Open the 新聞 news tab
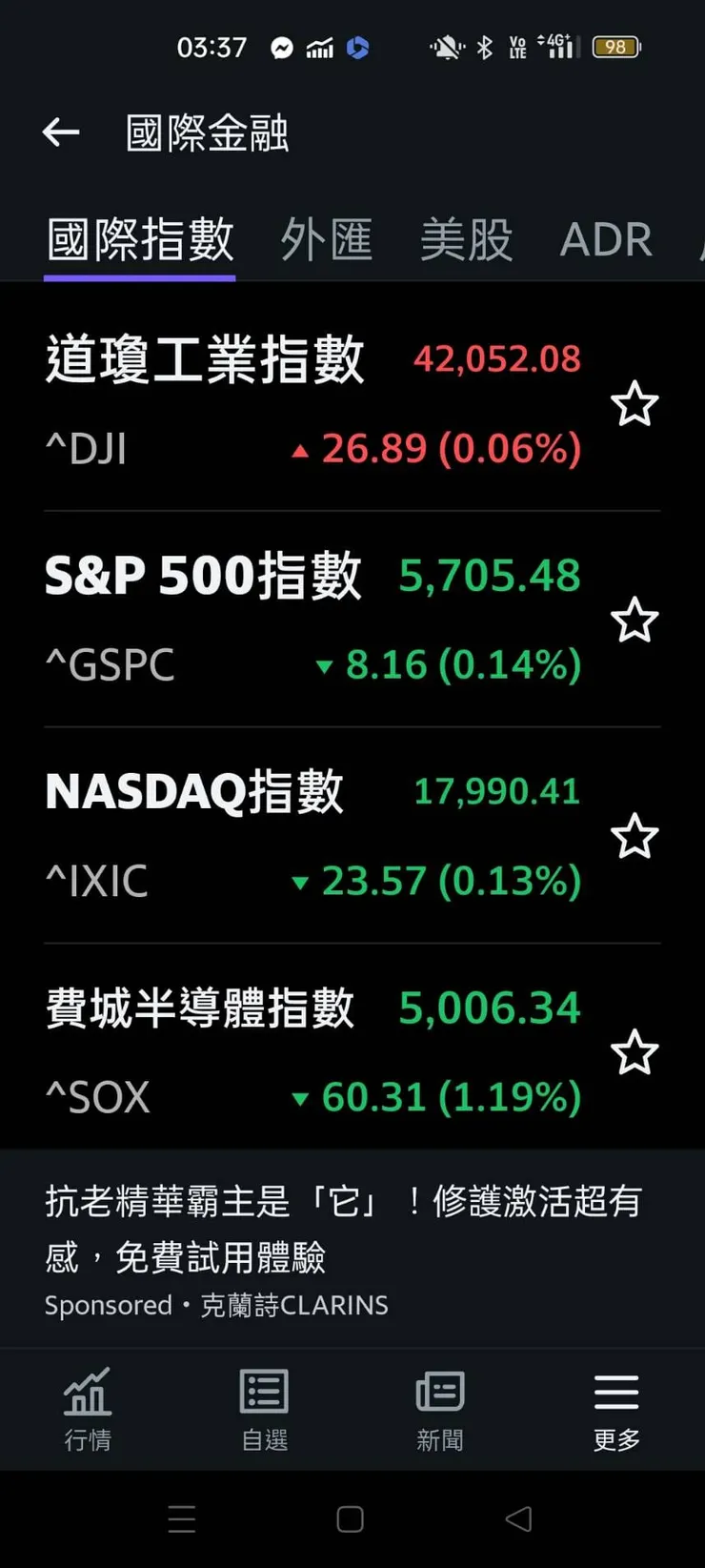This screenshot has width=705, height=1568. (x=440, y=1409)
